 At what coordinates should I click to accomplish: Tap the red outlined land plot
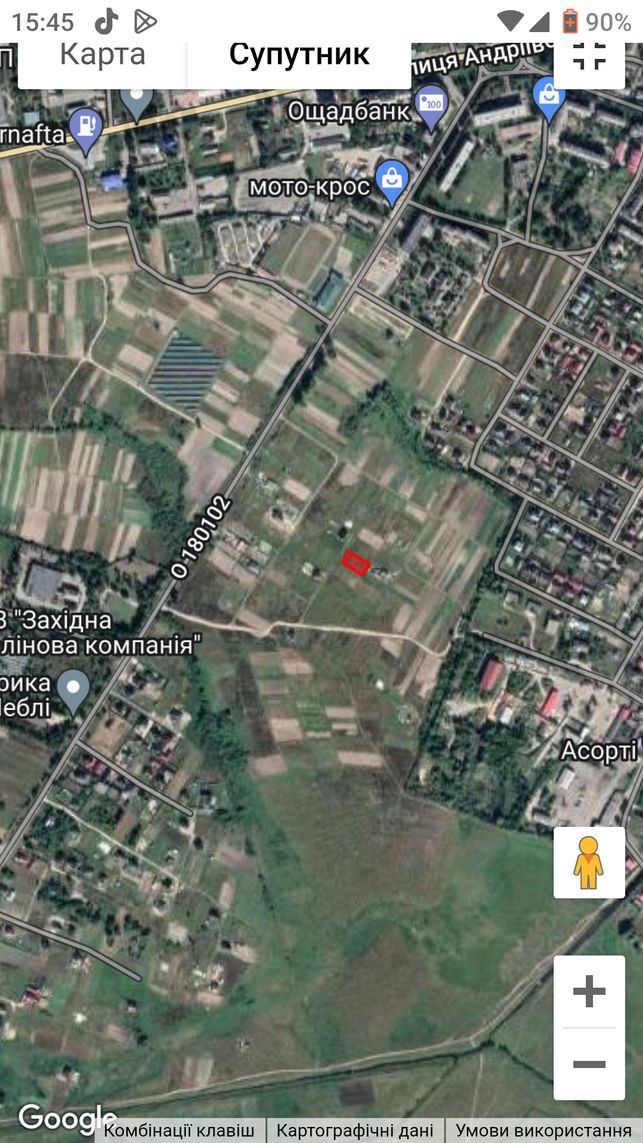356,563
